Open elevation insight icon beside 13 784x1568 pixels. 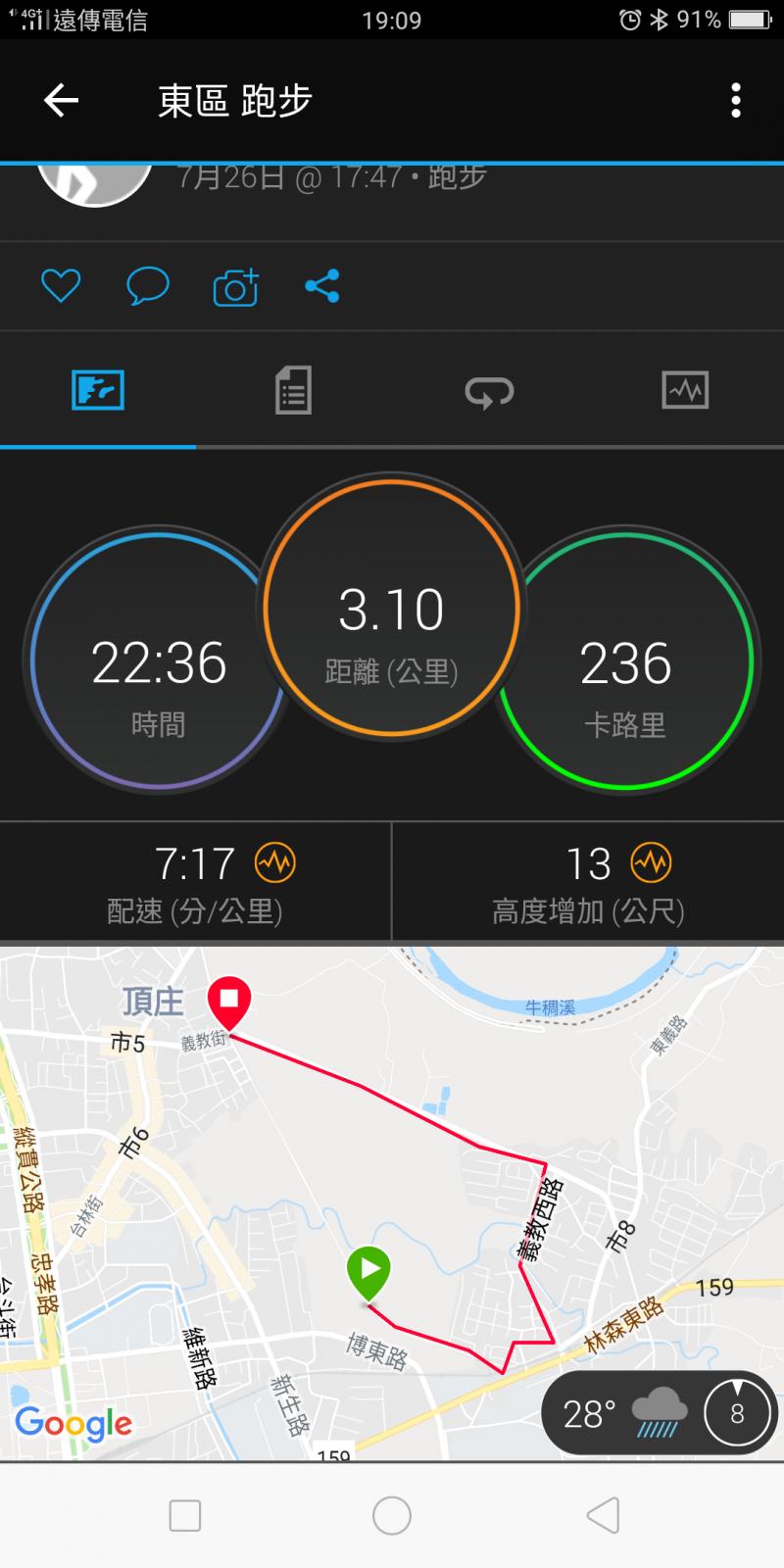tap(652, 863)
